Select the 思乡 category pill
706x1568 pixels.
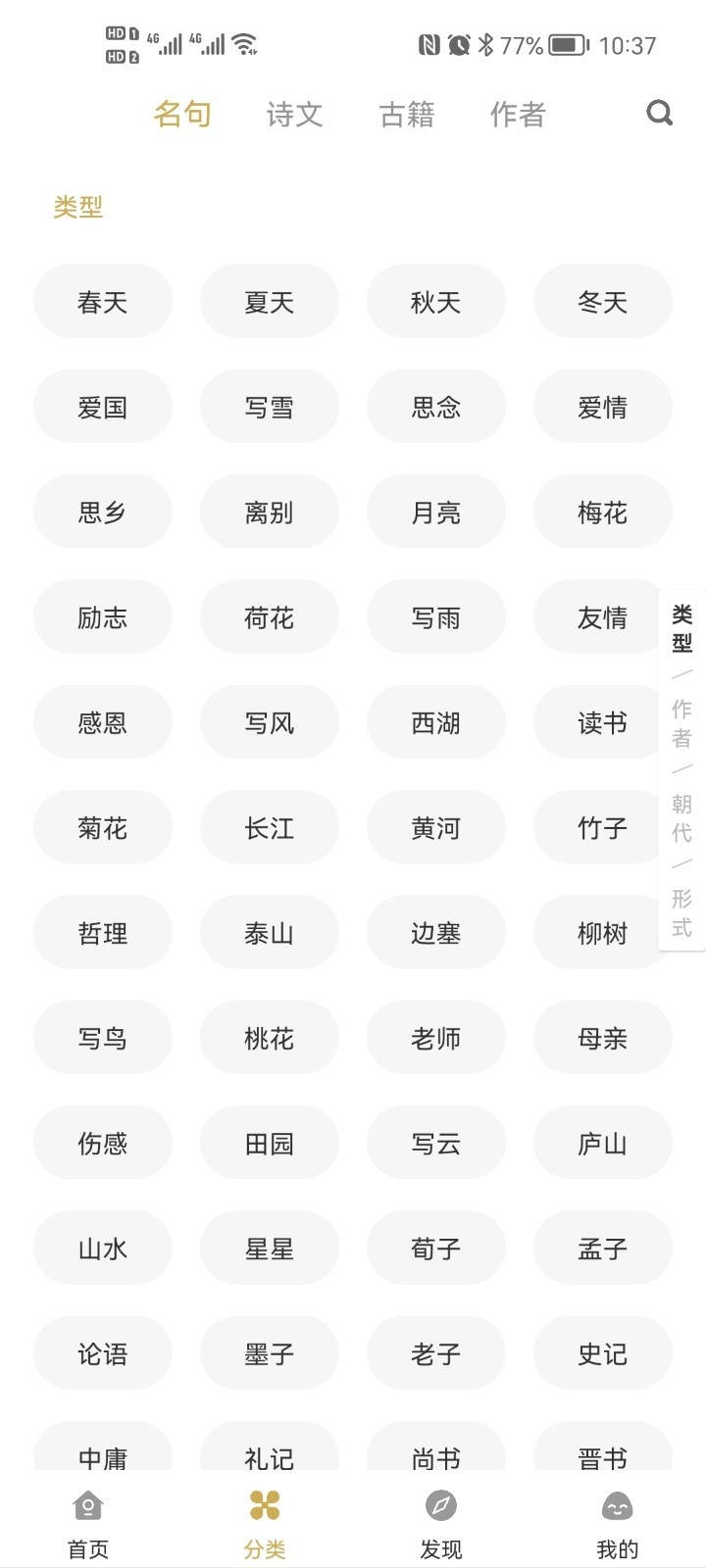click(102, 512)
